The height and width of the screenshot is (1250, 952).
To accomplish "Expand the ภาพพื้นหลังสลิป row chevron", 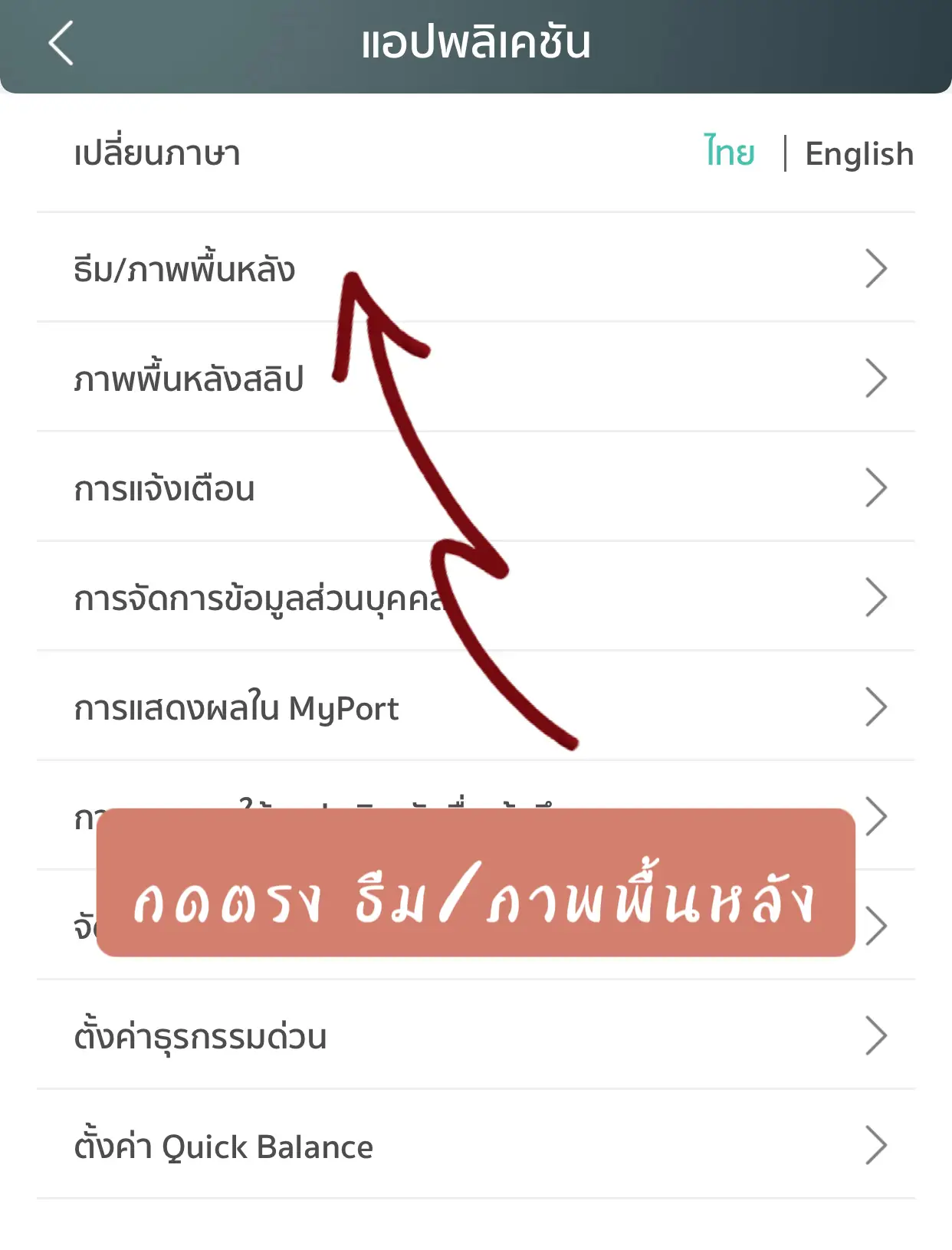I will [x=877, y=377].
